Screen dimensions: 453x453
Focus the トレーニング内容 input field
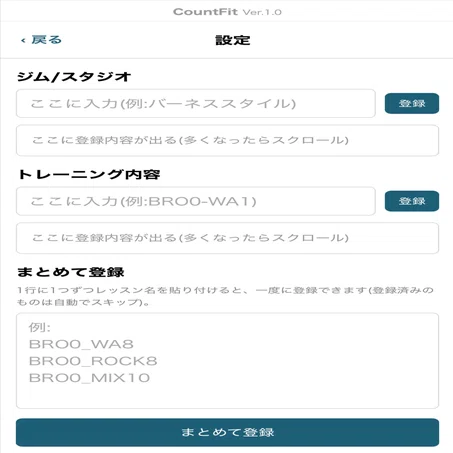click(196, 201)
